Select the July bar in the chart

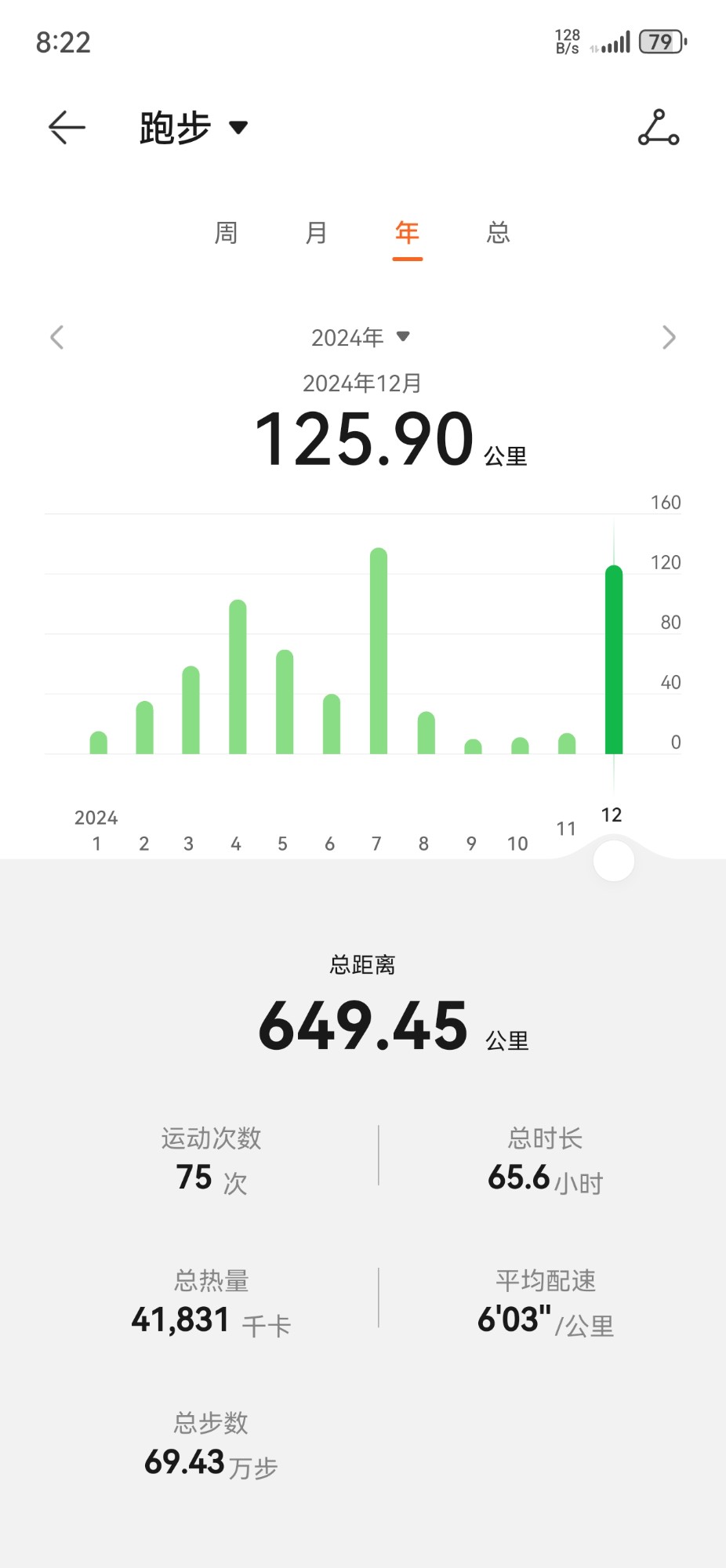pos(379,651)
